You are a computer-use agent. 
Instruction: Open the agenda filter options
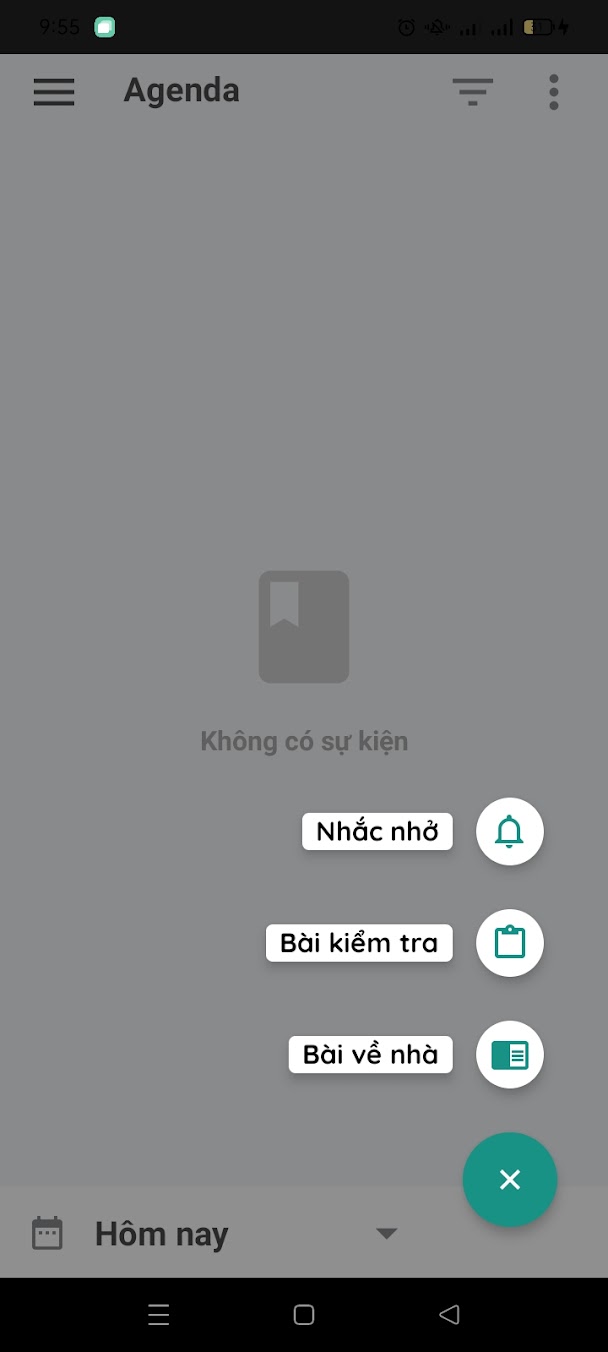tap(472, 92)
